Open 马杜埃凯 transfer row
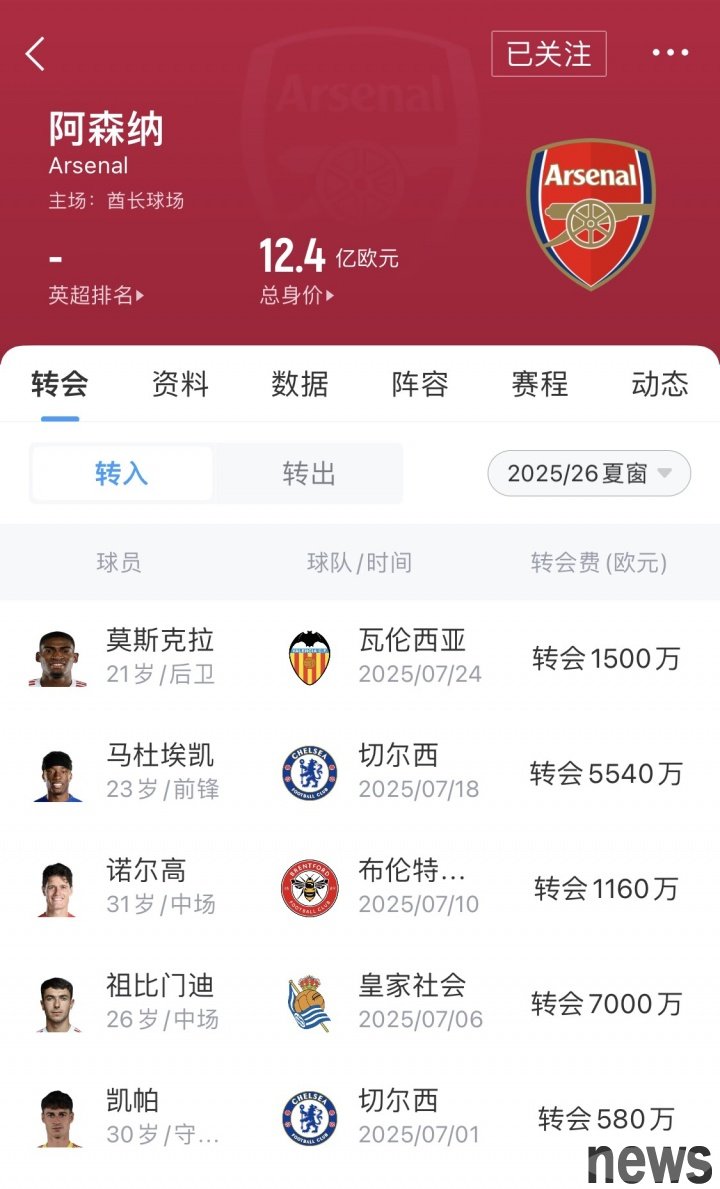Image resolution: width=720 pixels, height=1189 pixels. 360,773
